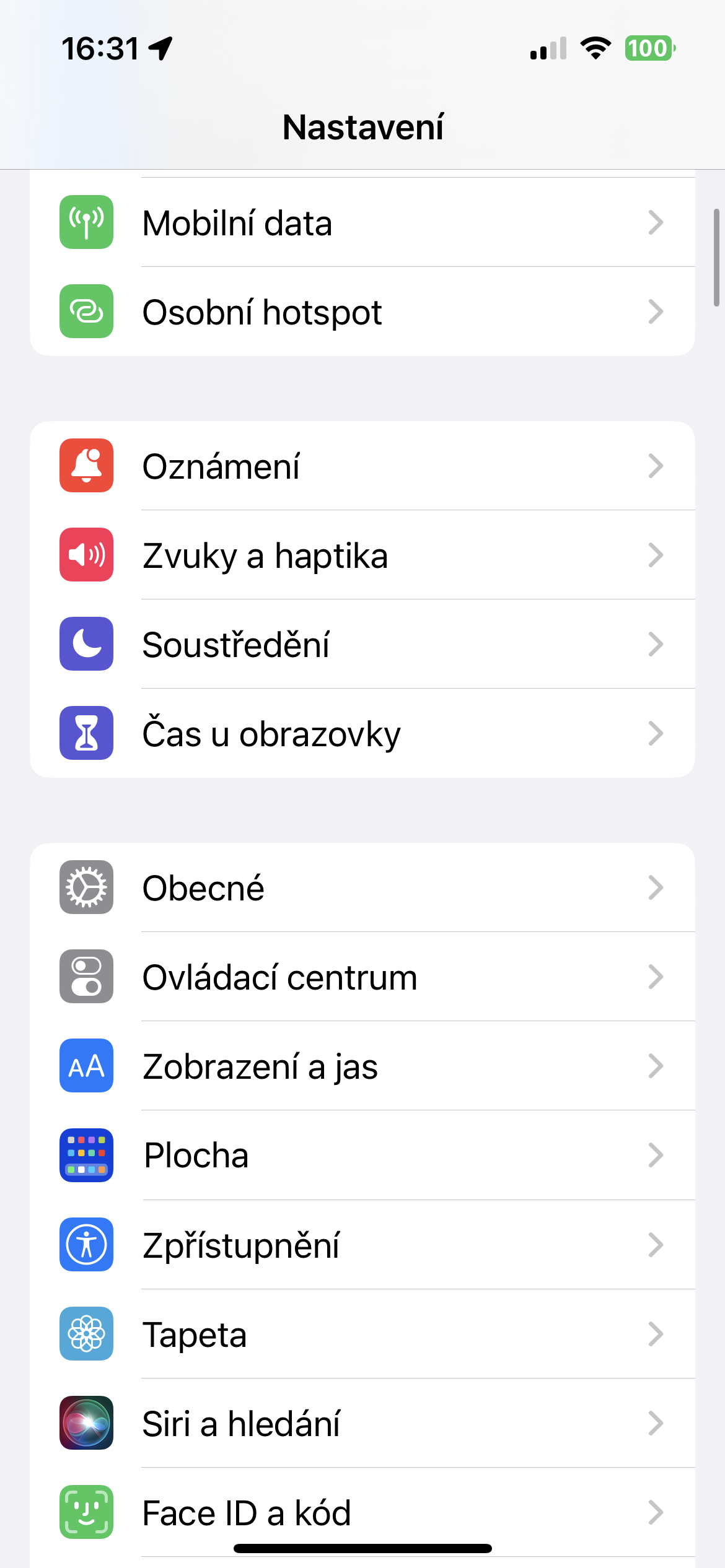Go to Face ID a kód

[x=362, y=1511]
